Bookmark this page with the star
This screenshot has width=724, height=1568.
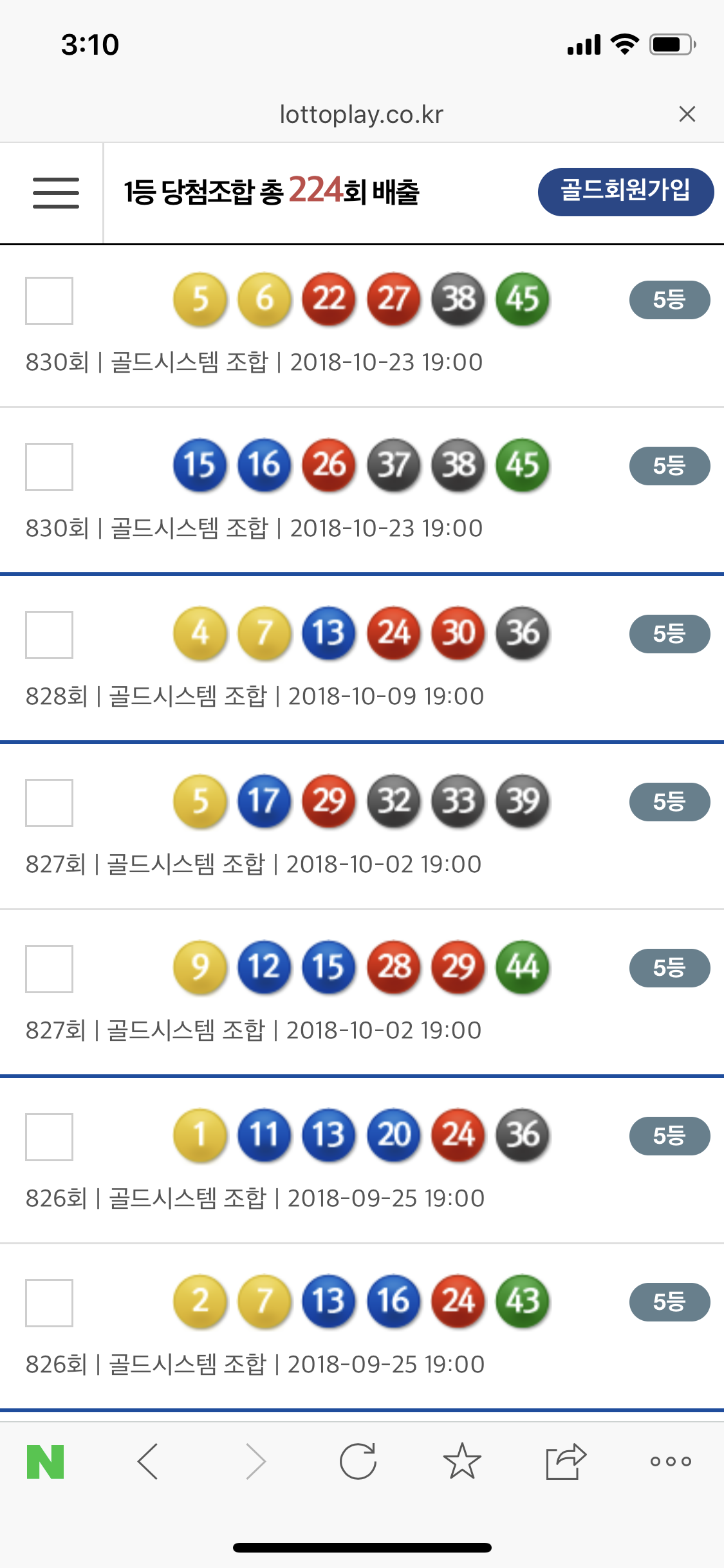[462, 1462]
